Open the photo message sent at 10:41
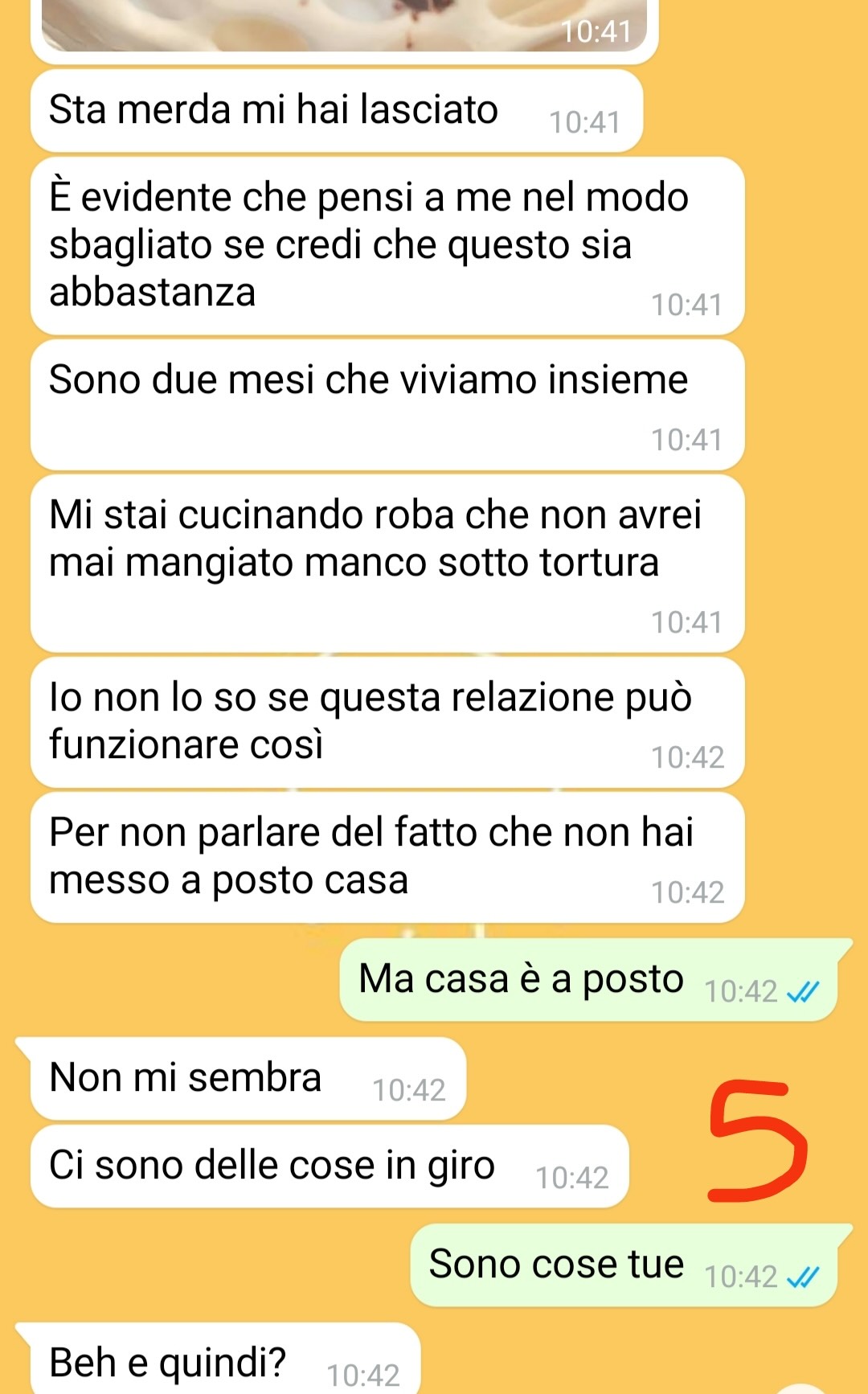 [345, 26]
